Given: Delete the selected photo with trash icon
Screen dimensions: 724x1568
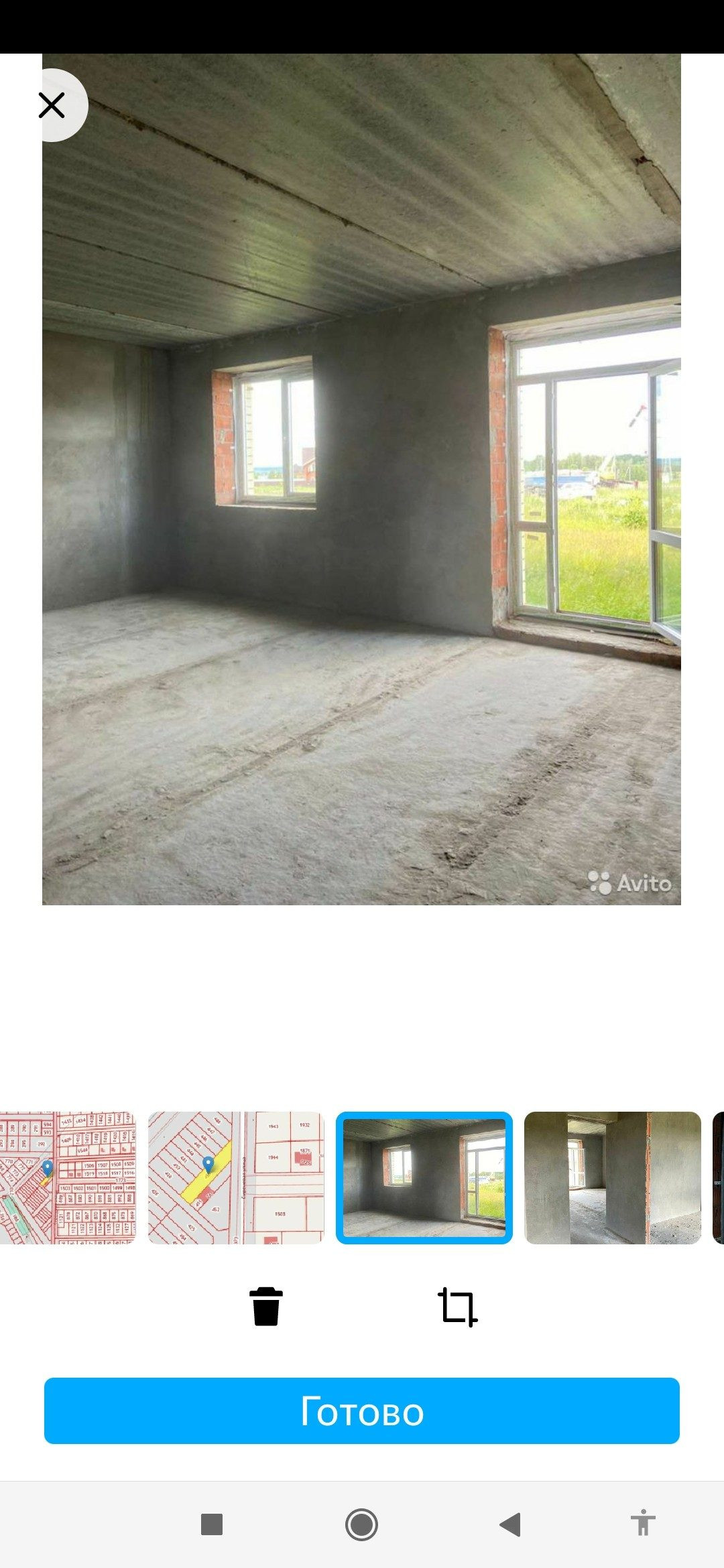Looking at the screenshot, I should (x=266, y=1306).
